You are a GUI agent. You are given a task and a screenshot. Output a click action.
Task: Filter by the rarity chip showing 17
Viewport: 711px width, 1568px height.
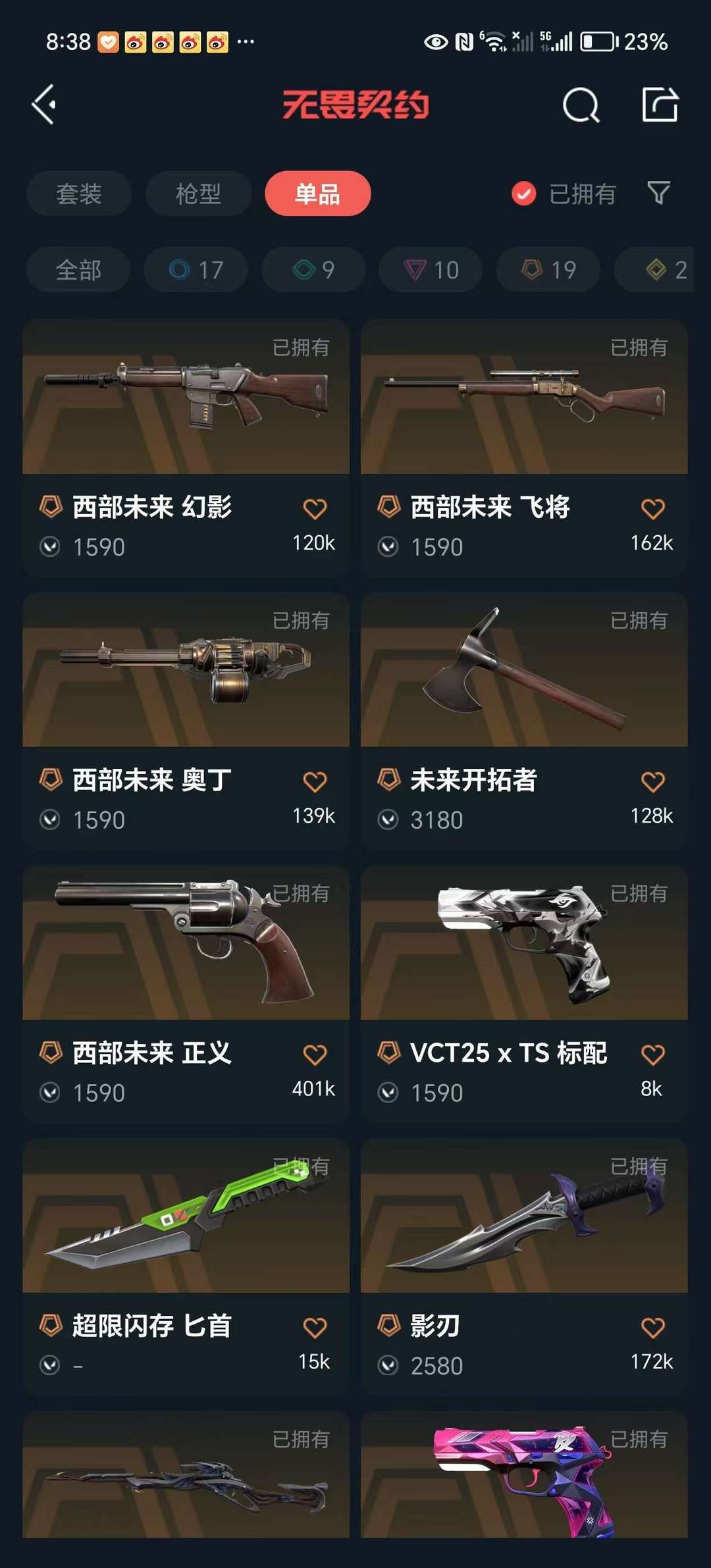click(x=196, y=269)
